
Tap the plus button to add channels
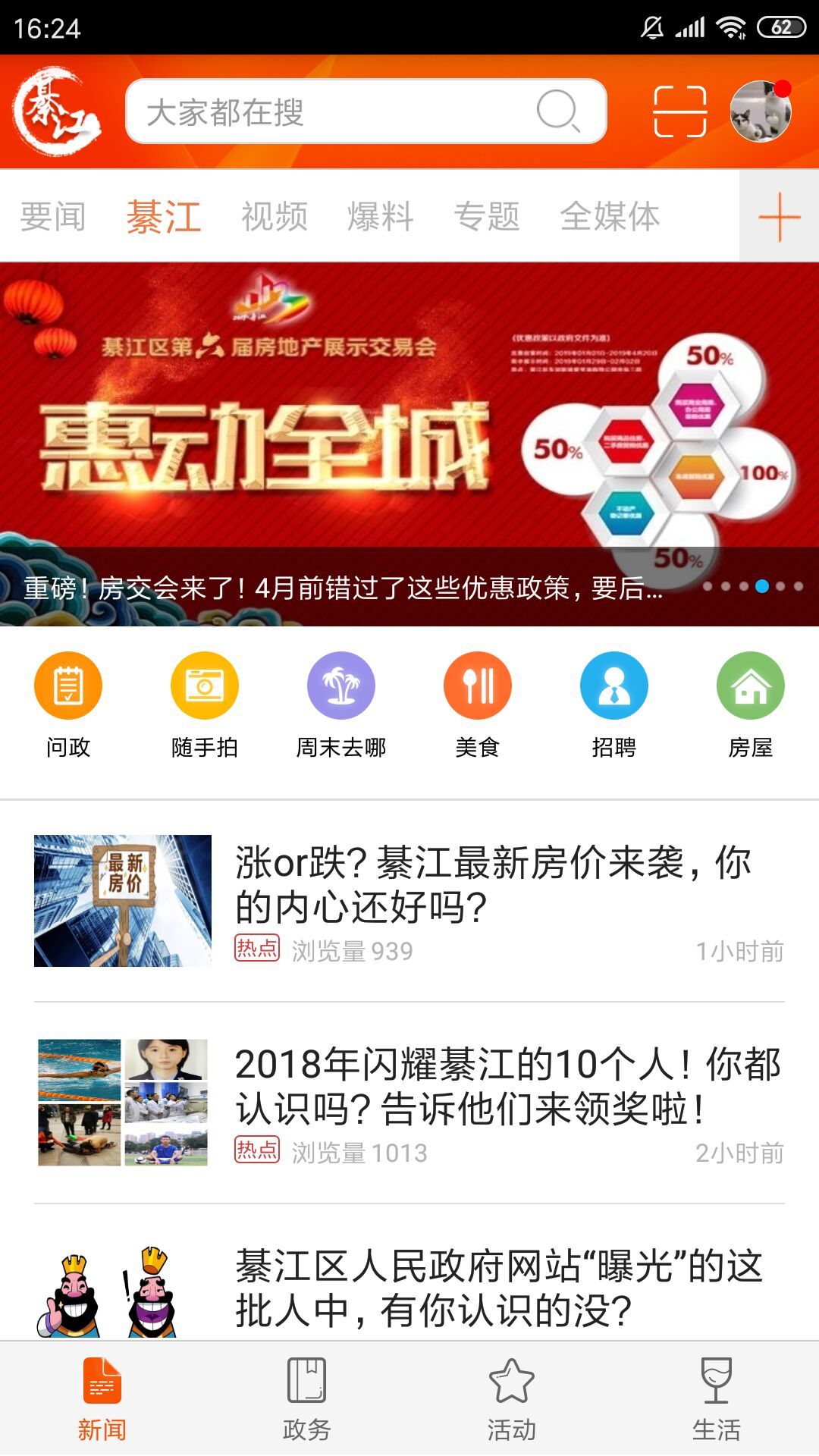click(x=778, y=218)
